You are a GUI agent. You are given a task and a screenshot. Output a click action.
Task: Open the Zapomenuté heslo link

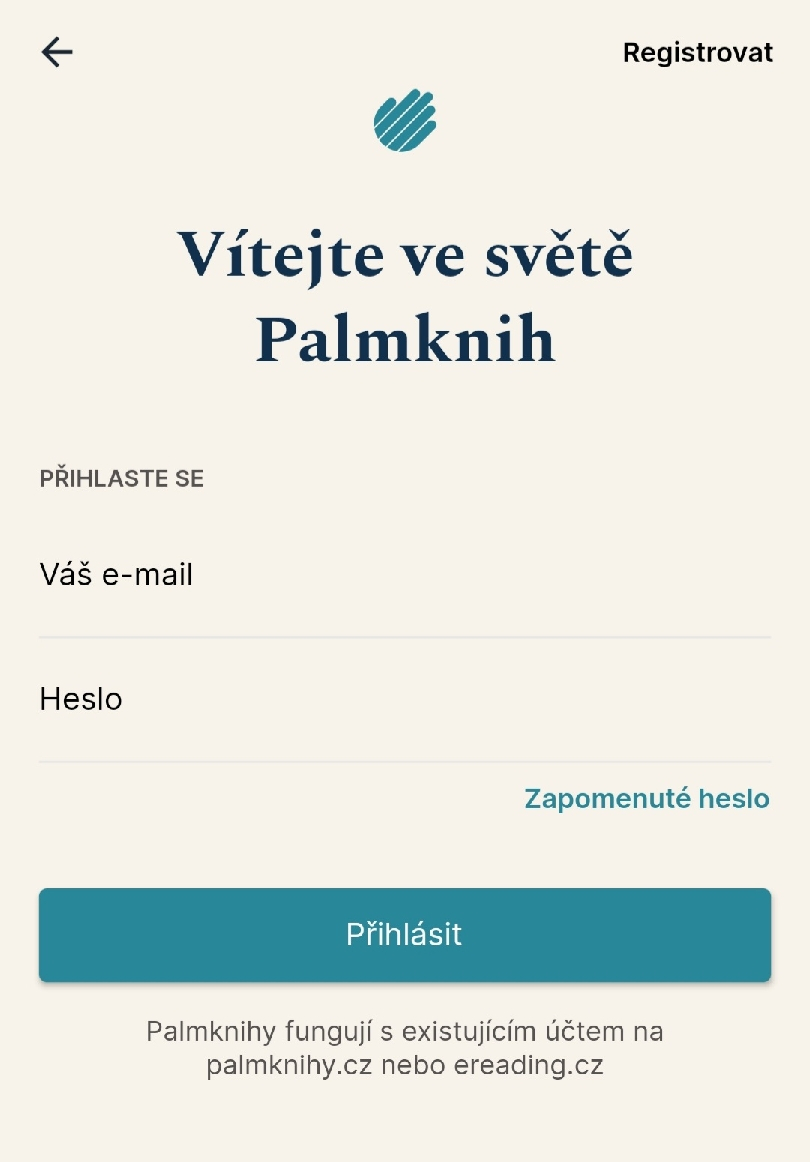pos(646,799)
